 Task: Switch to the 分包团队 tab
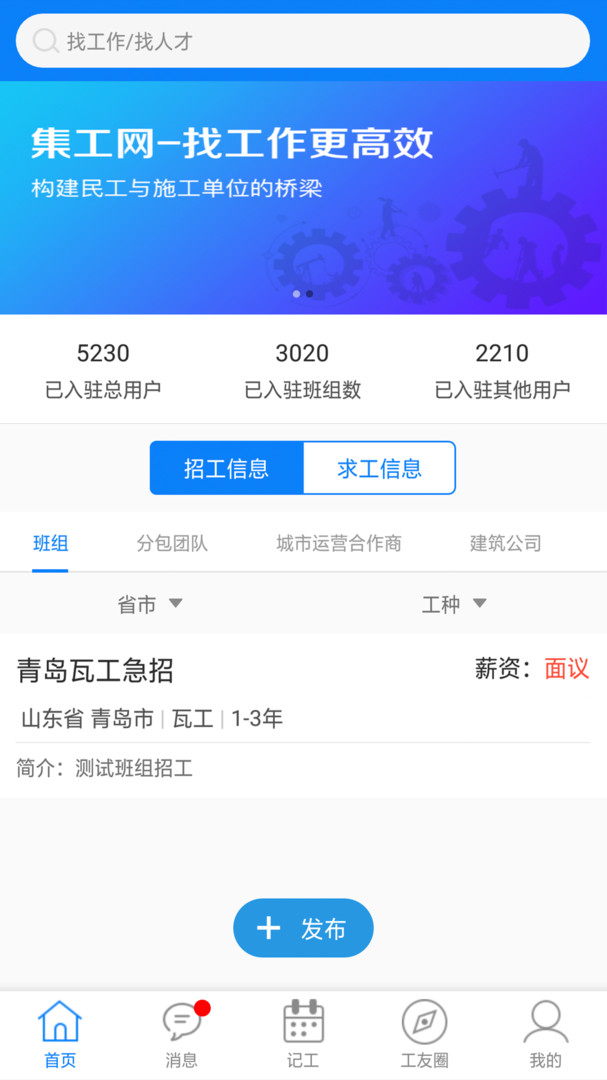click(x=172, y=543)
